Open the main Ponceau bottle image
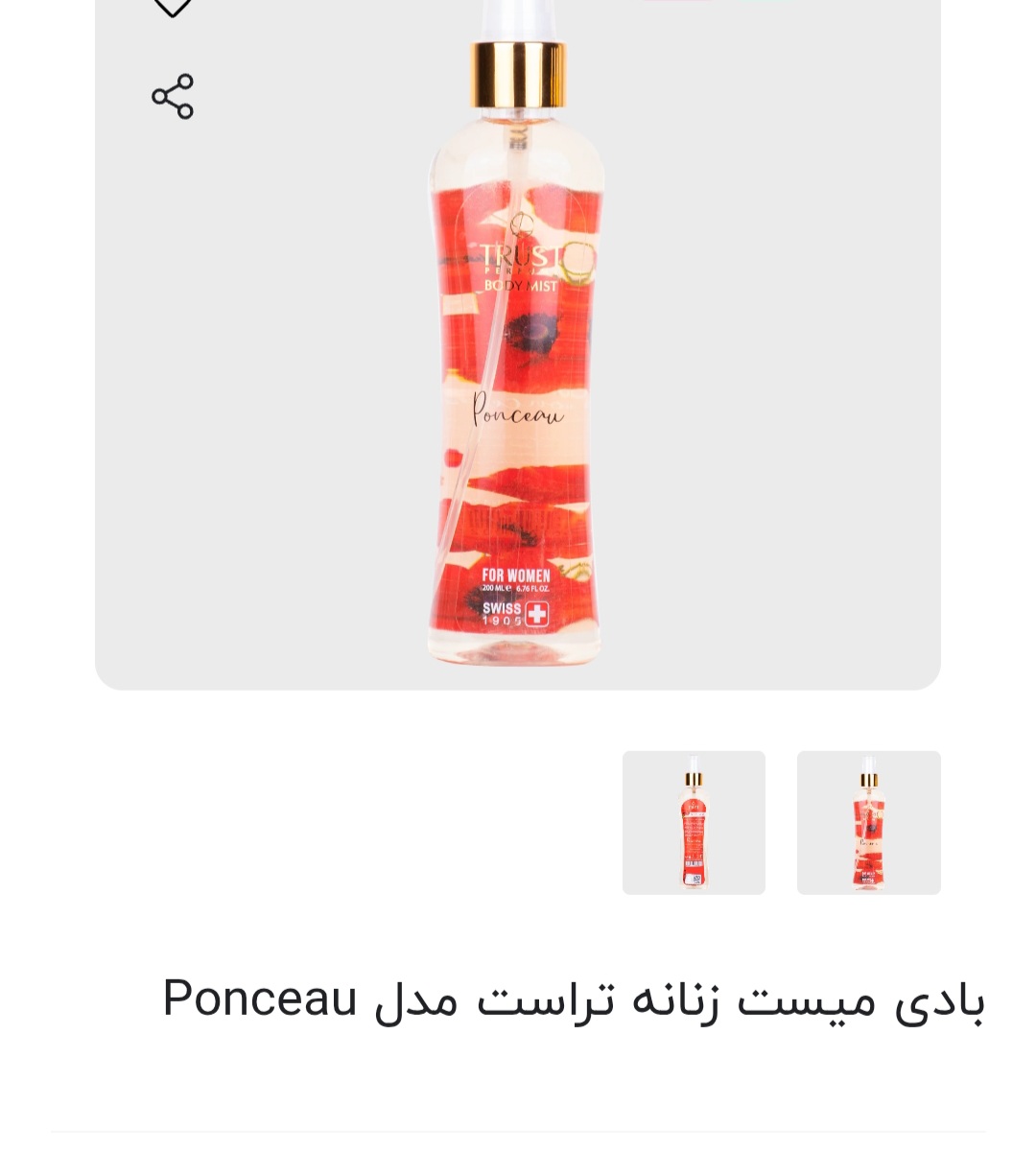Image resolution: width=1036 pixels, height=1152 pixels. (516, 364)
